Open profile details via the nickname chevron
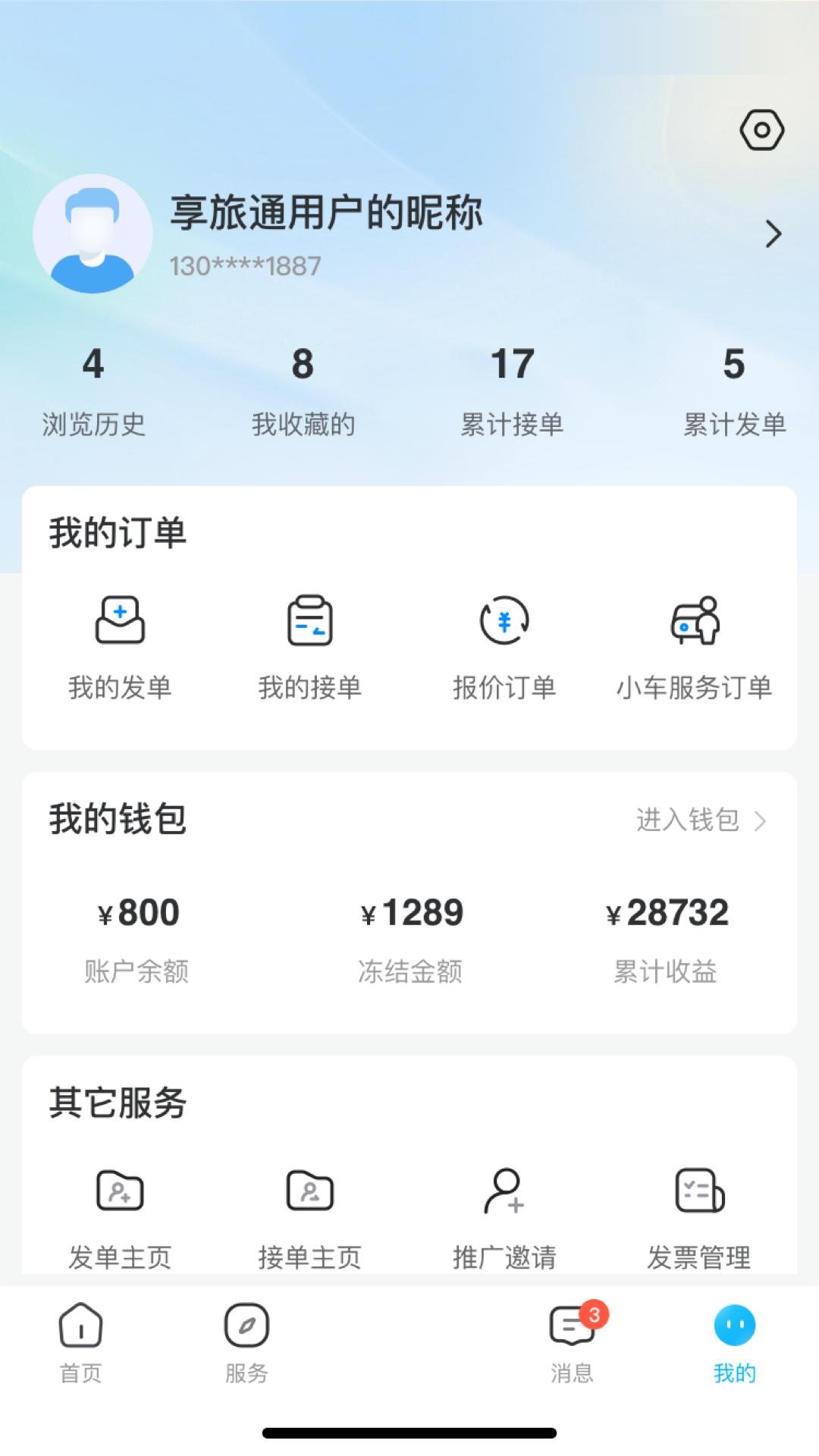Viewport: 819px width, 1456px height. tap(773, 234)
